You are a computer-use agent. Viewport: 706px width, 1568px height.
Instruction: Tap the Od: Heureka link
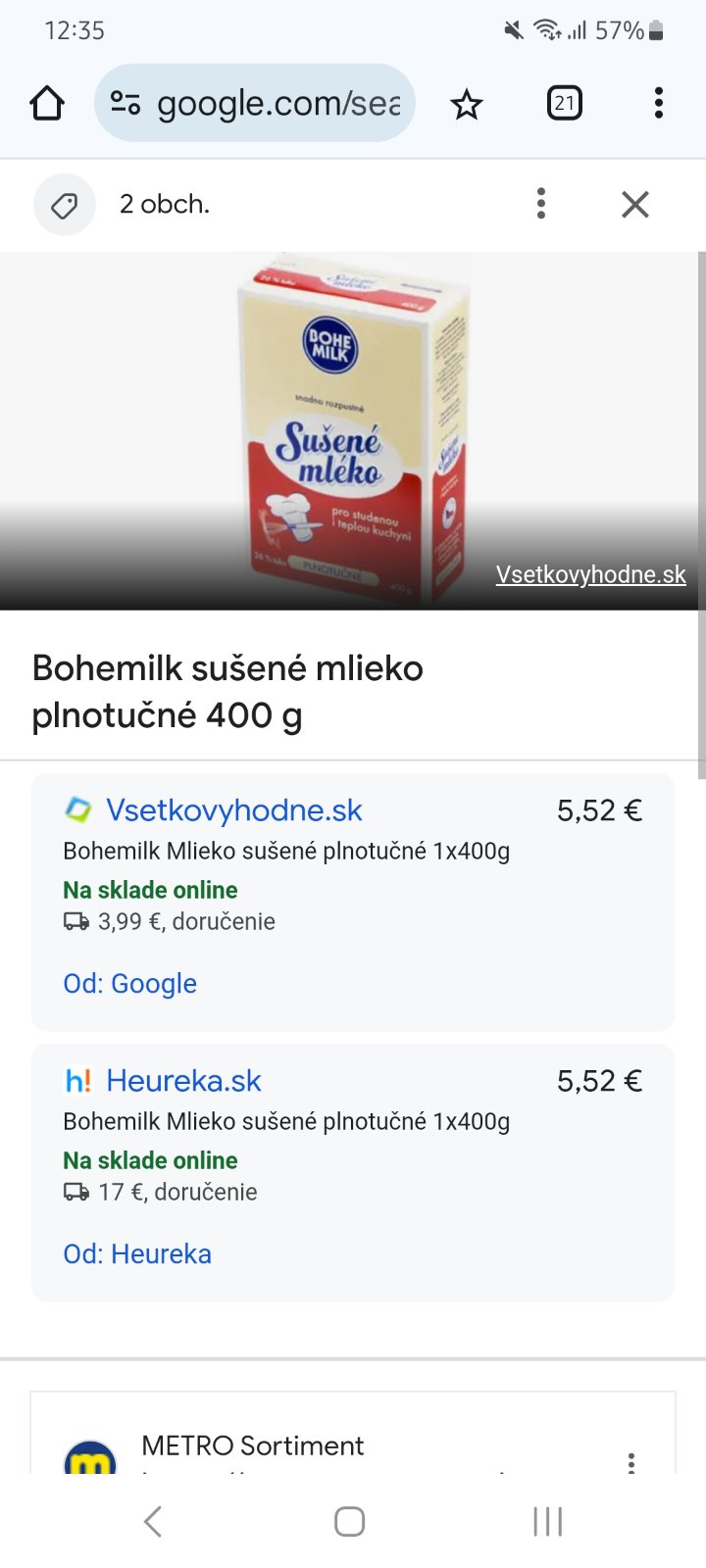point(137,1253)
